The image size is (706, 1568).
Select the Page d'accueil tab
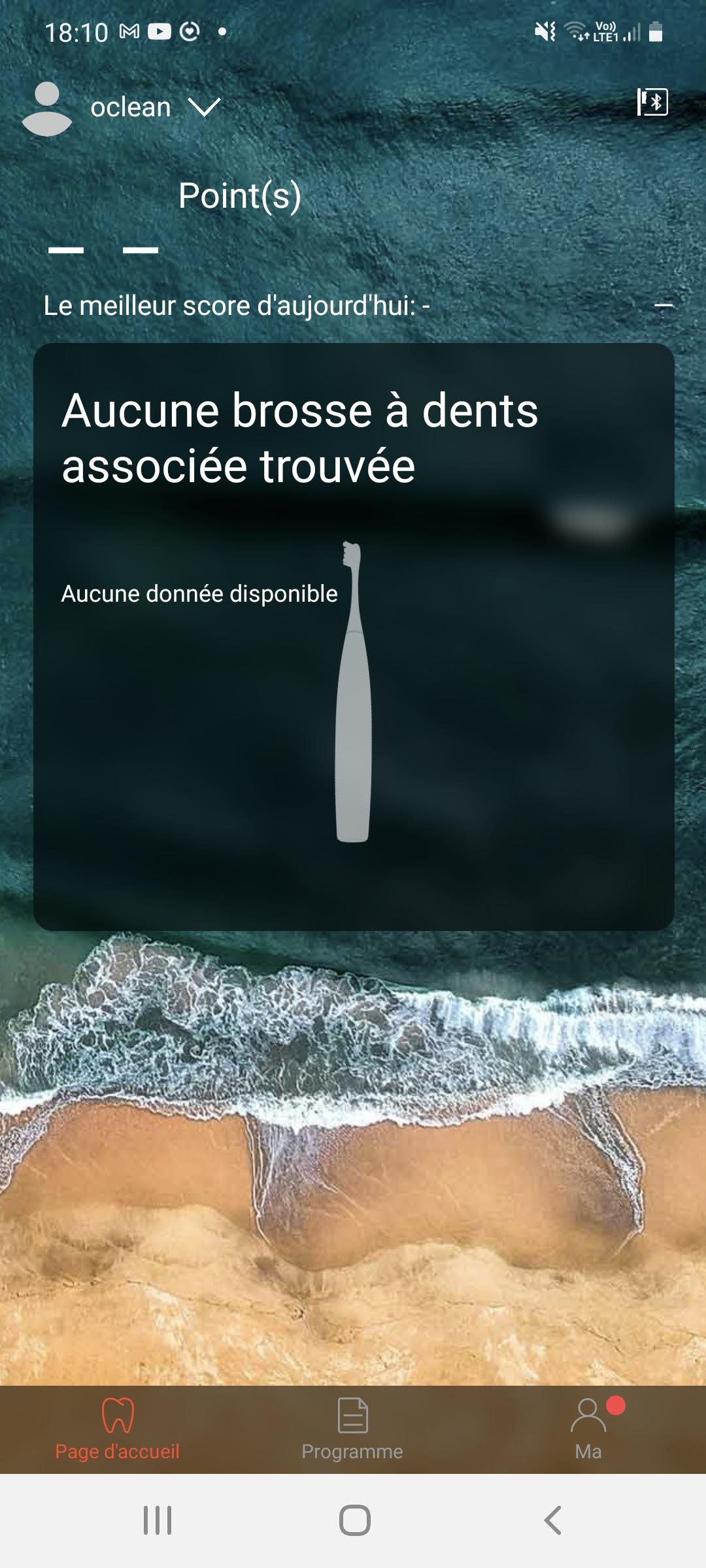[118, 1429]
